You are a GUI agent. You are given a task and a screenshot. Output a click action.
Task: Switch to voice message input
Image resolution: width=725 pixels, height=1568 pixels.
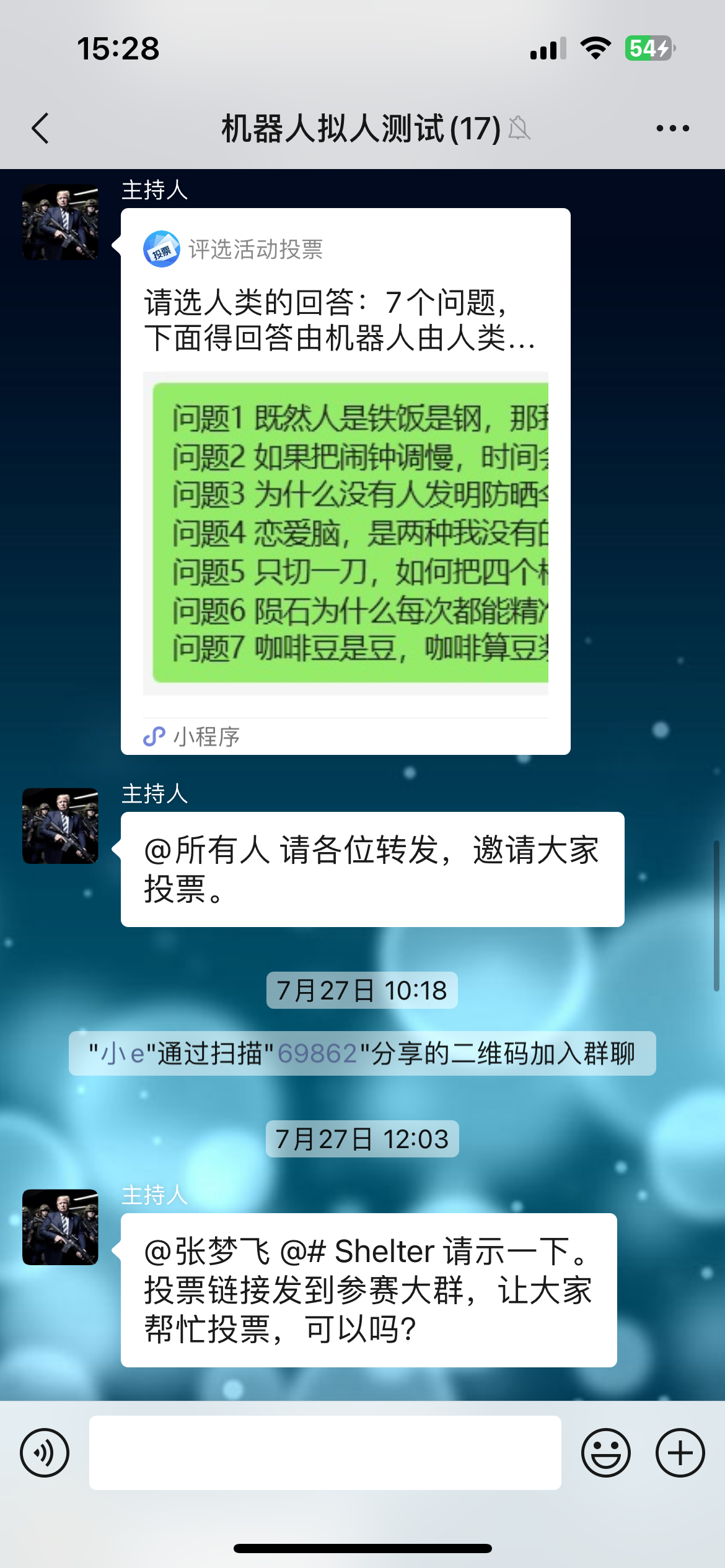click(45, 1452)
